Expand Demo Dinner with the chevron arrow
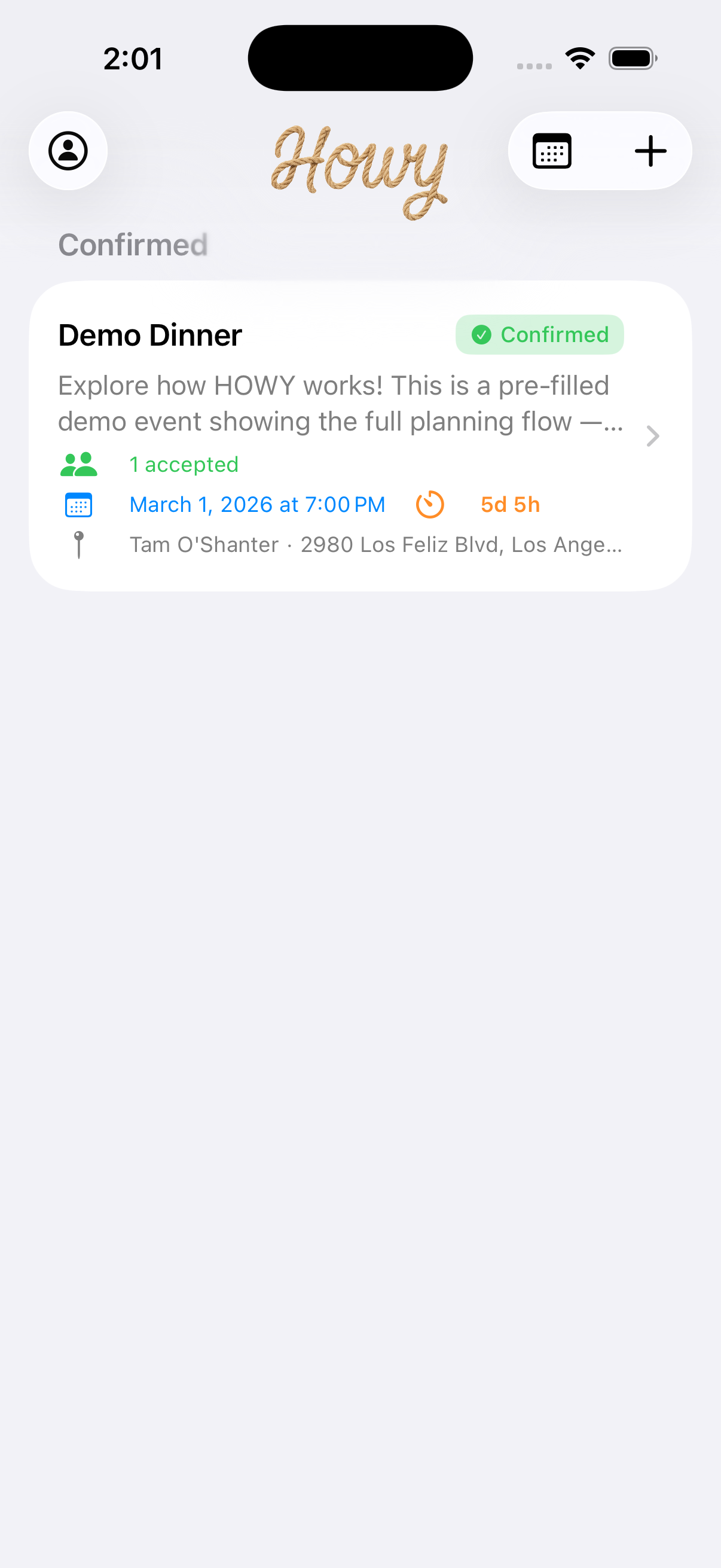721x1568 pixels. (652, 436)
